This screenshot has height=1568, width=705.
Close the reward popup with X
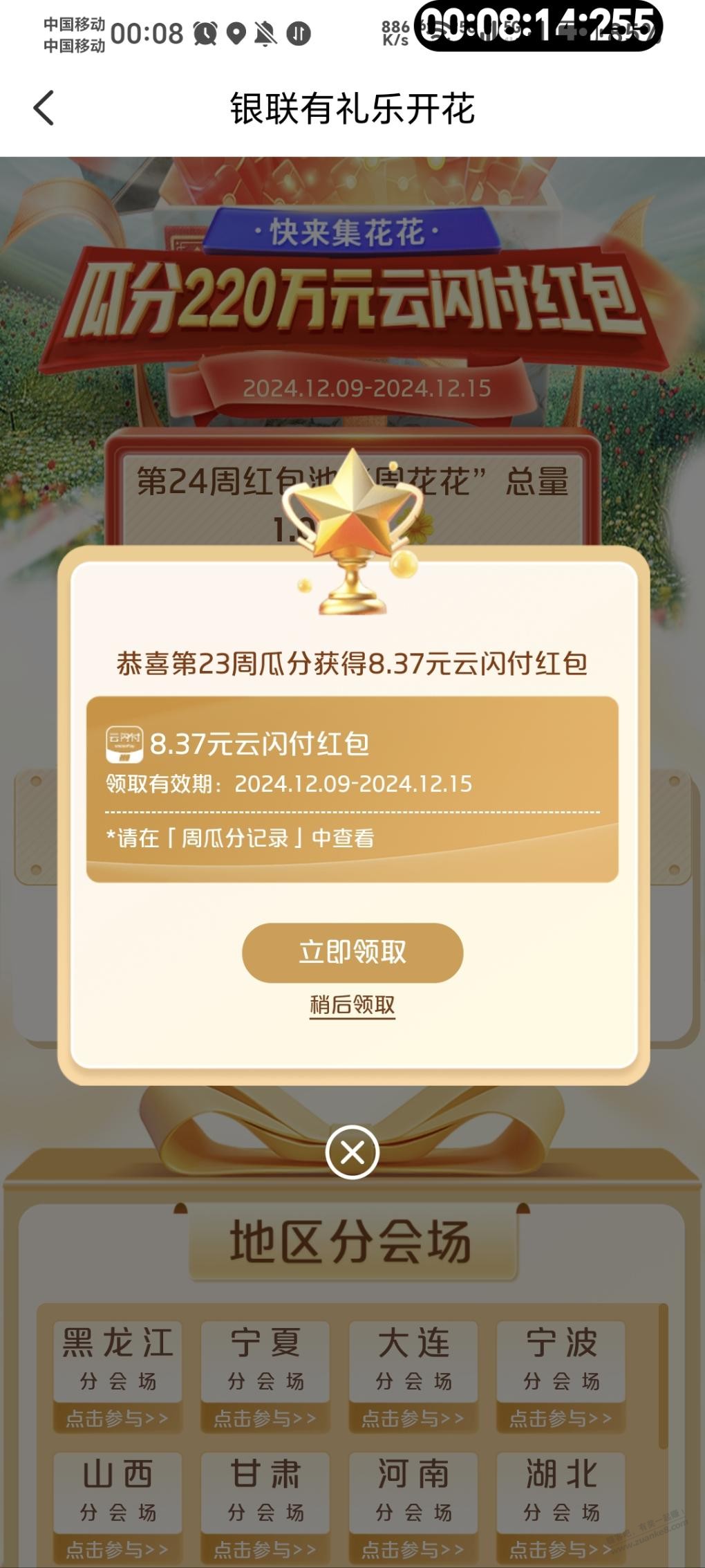[x=352, y=1152]
